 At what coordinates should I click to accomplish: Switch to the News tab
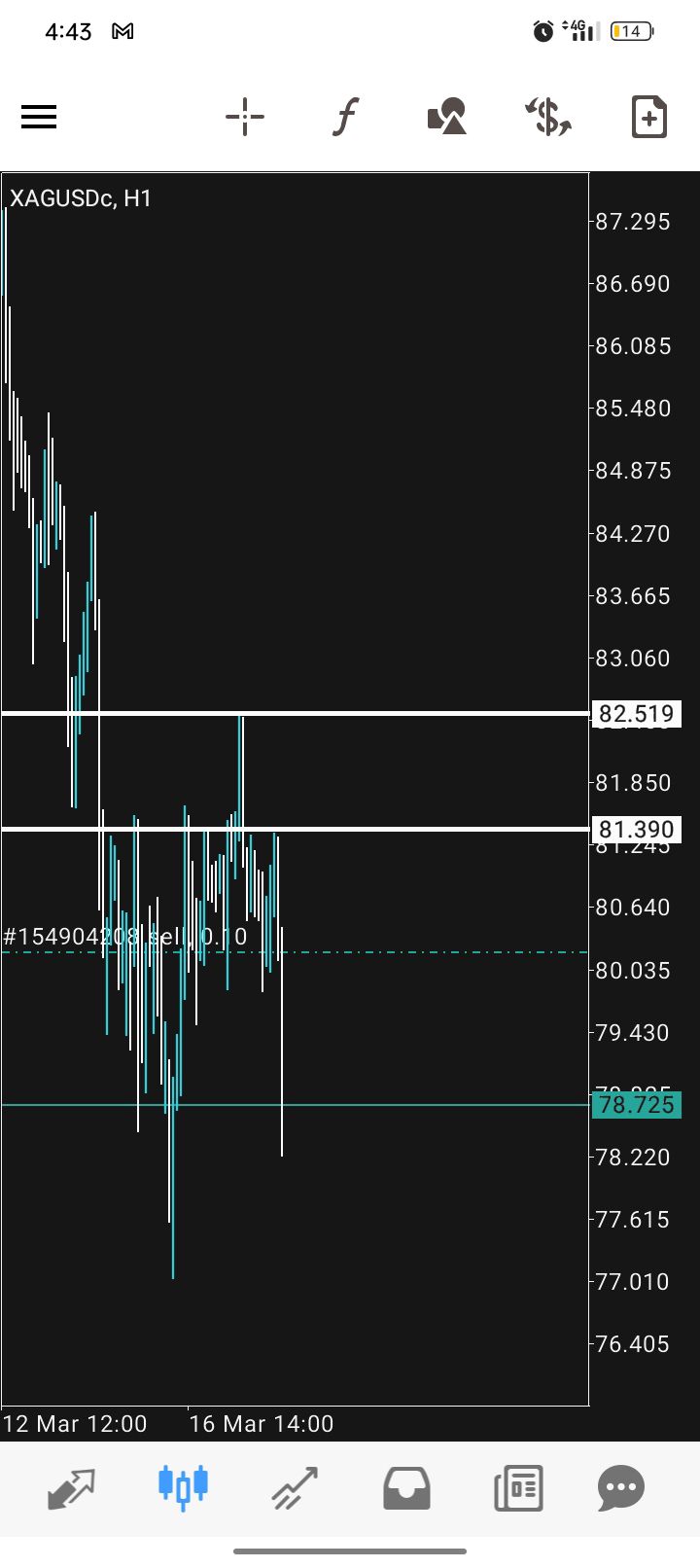click(518, 1488)
